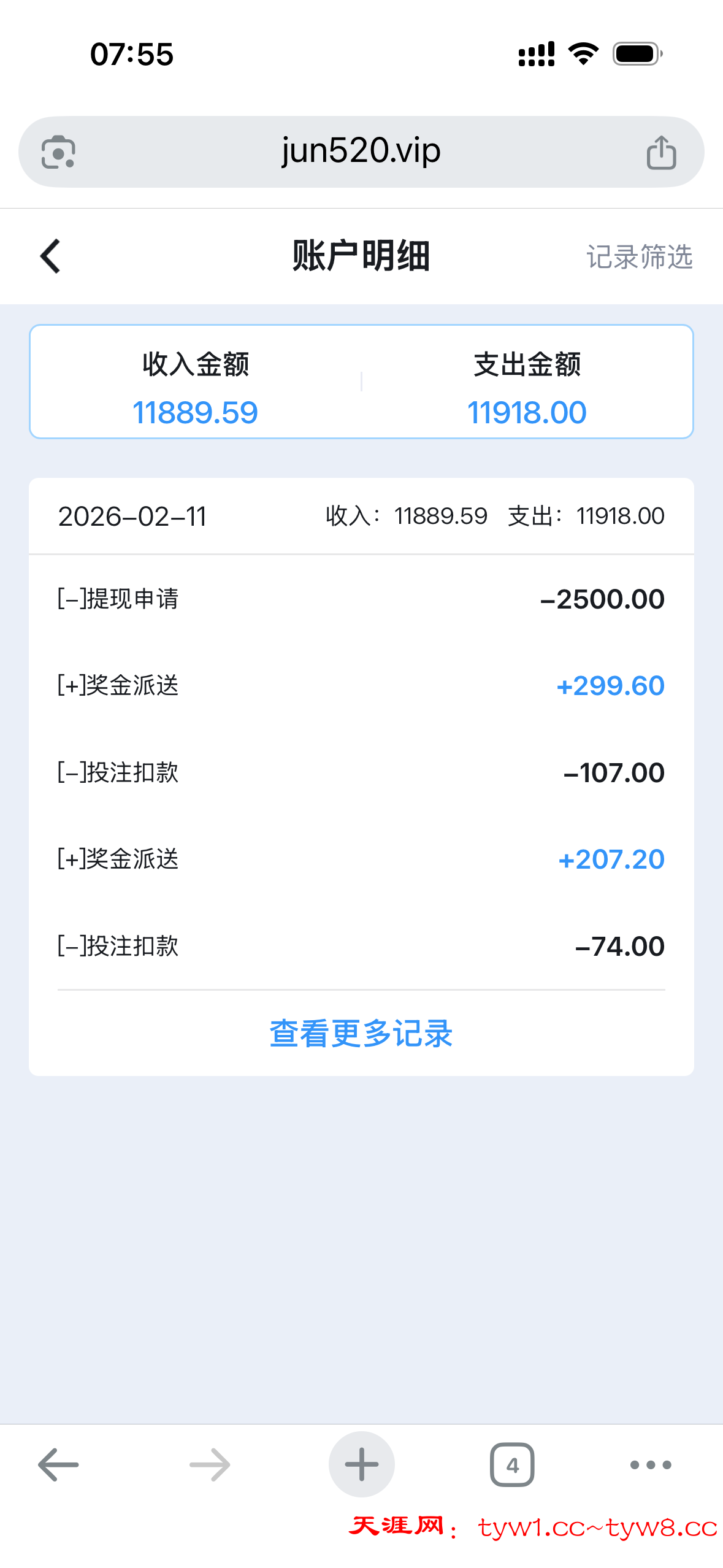723x1568 pixels.
Task: Show all open tabs via the tabs icon
Action: click(x=512, y=1464)
